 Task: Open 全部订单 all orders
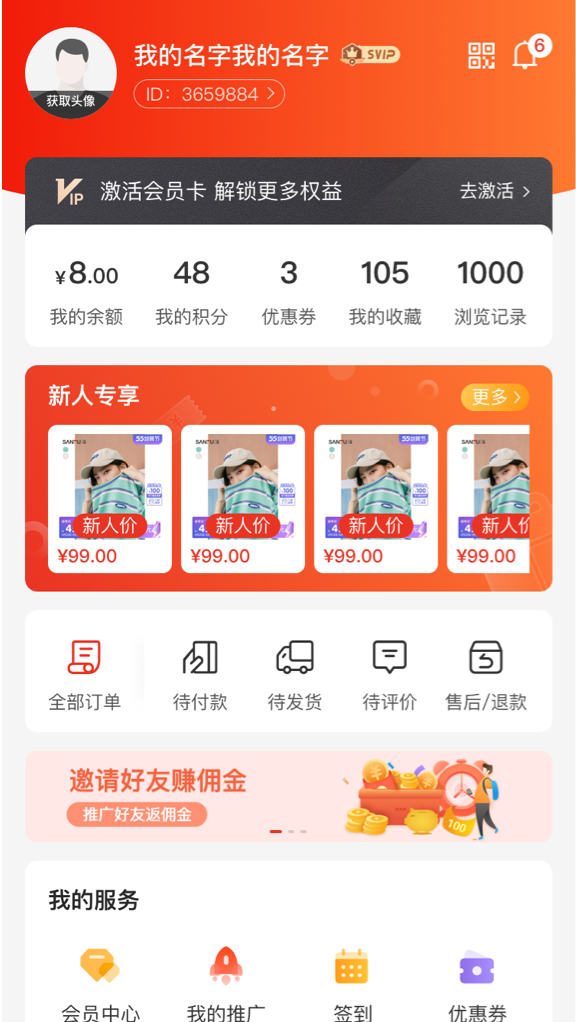click(x=85, y=675)
